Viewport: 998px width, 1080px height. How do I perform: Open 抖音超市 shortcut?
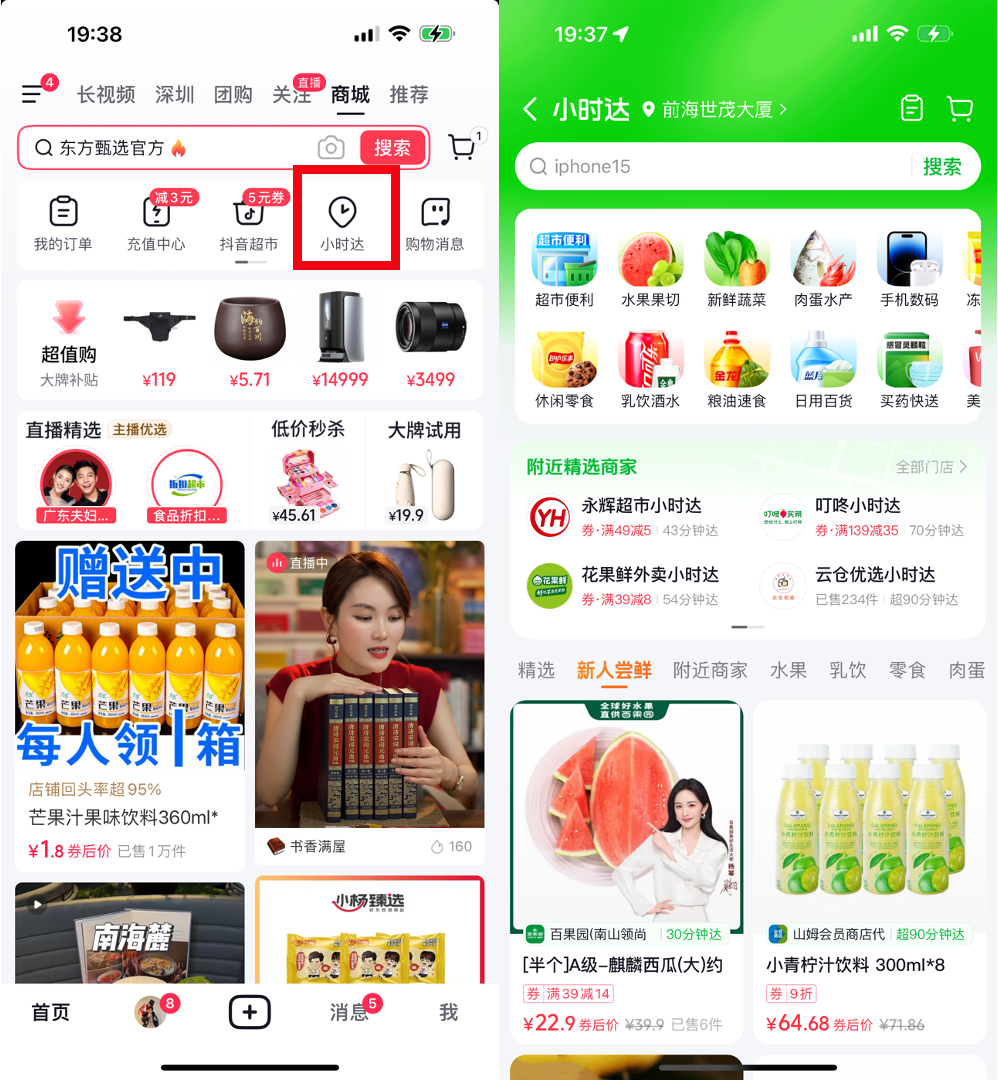tap(248, 221)
